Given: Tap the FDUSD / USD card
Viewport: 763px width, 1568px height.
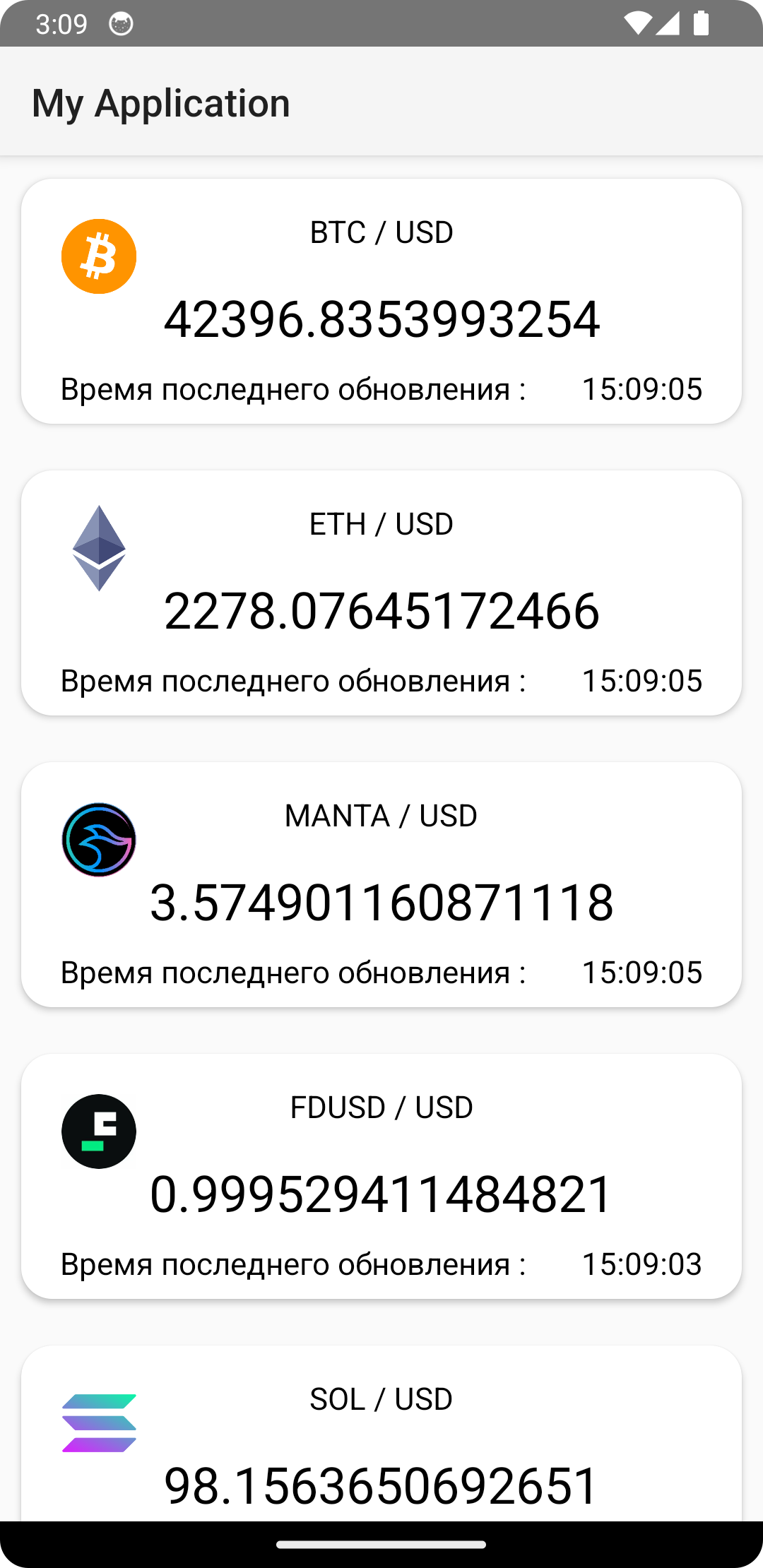Looking at the screenshot, I should (x=381, y=1177).
